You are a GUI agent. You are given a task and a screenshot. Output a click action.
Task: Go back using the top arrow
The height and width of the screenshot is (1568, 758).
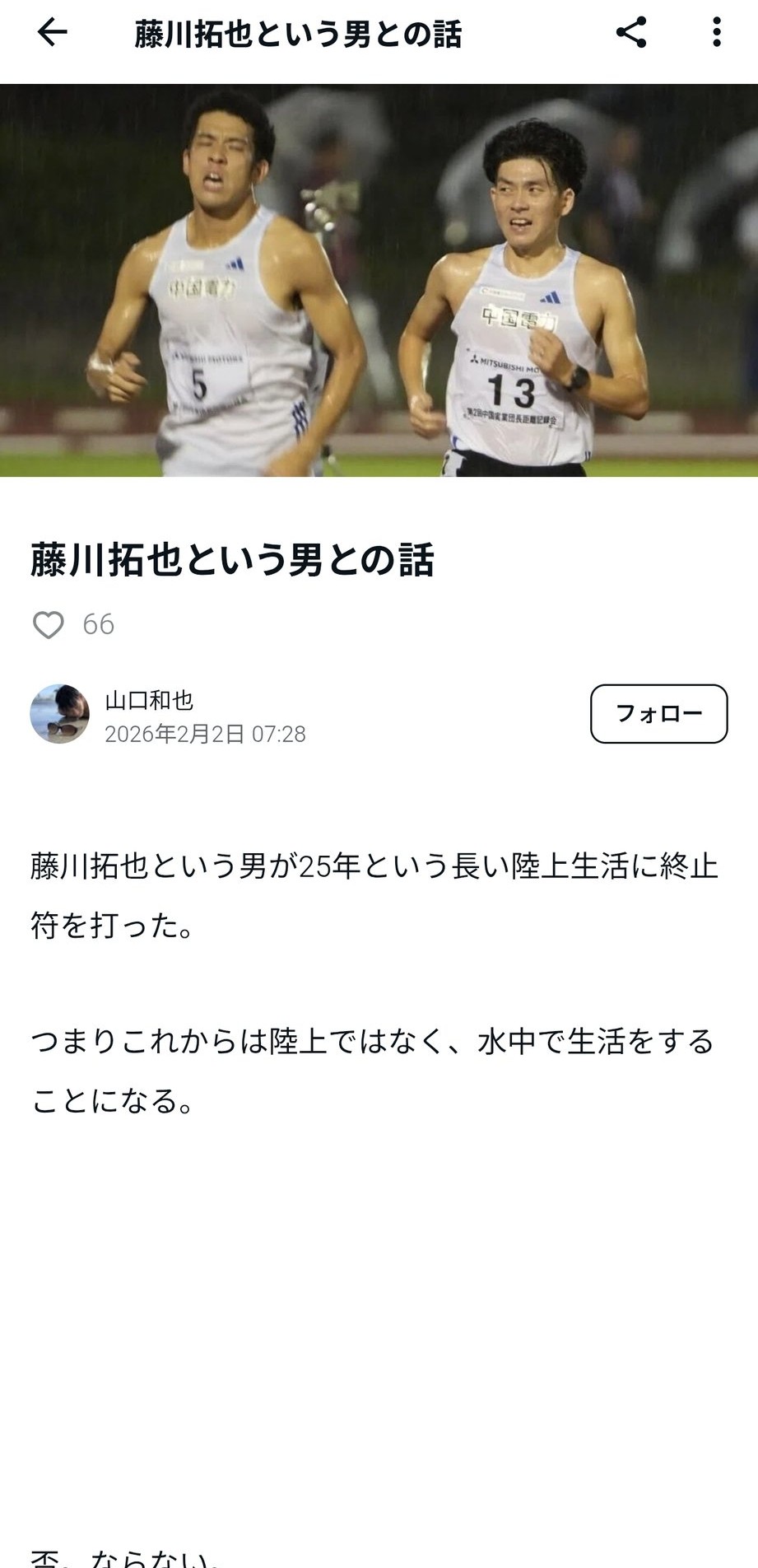pyautogui.click(x=52, y=33)
